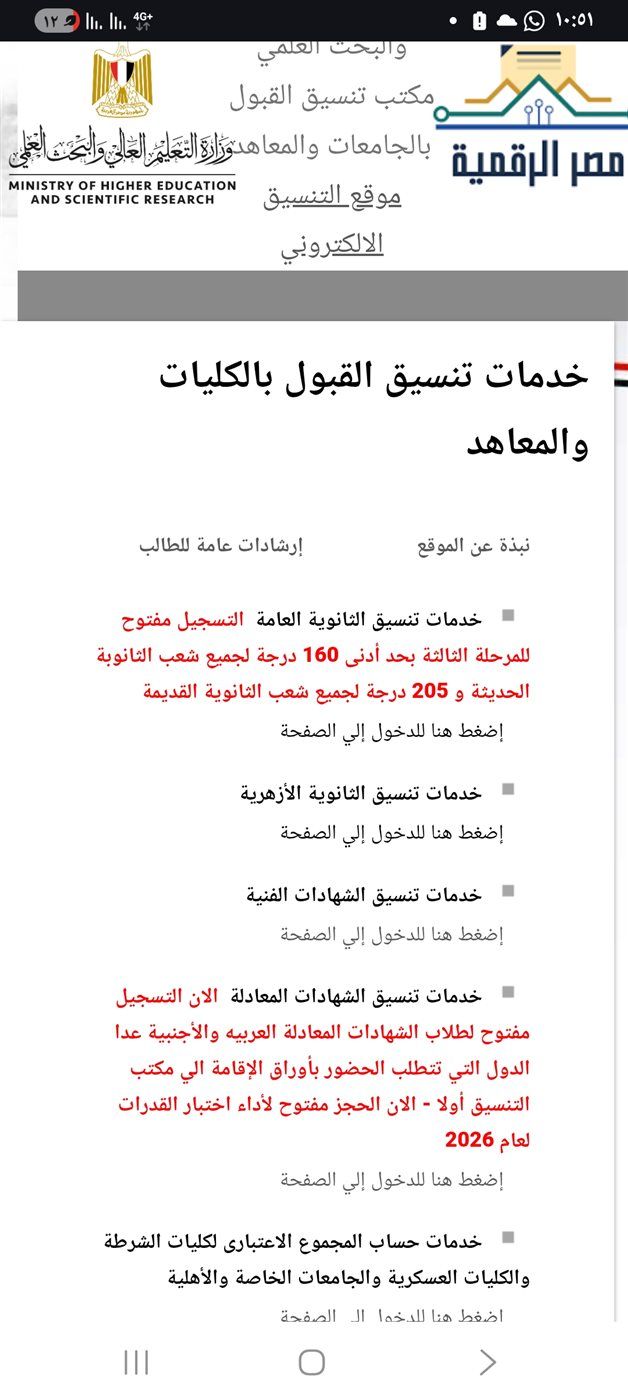Viewport: 628px width, 1400px height.
Task: Open the موقع التنسيق الالكتروني link
Action: (x=332, y=220)
